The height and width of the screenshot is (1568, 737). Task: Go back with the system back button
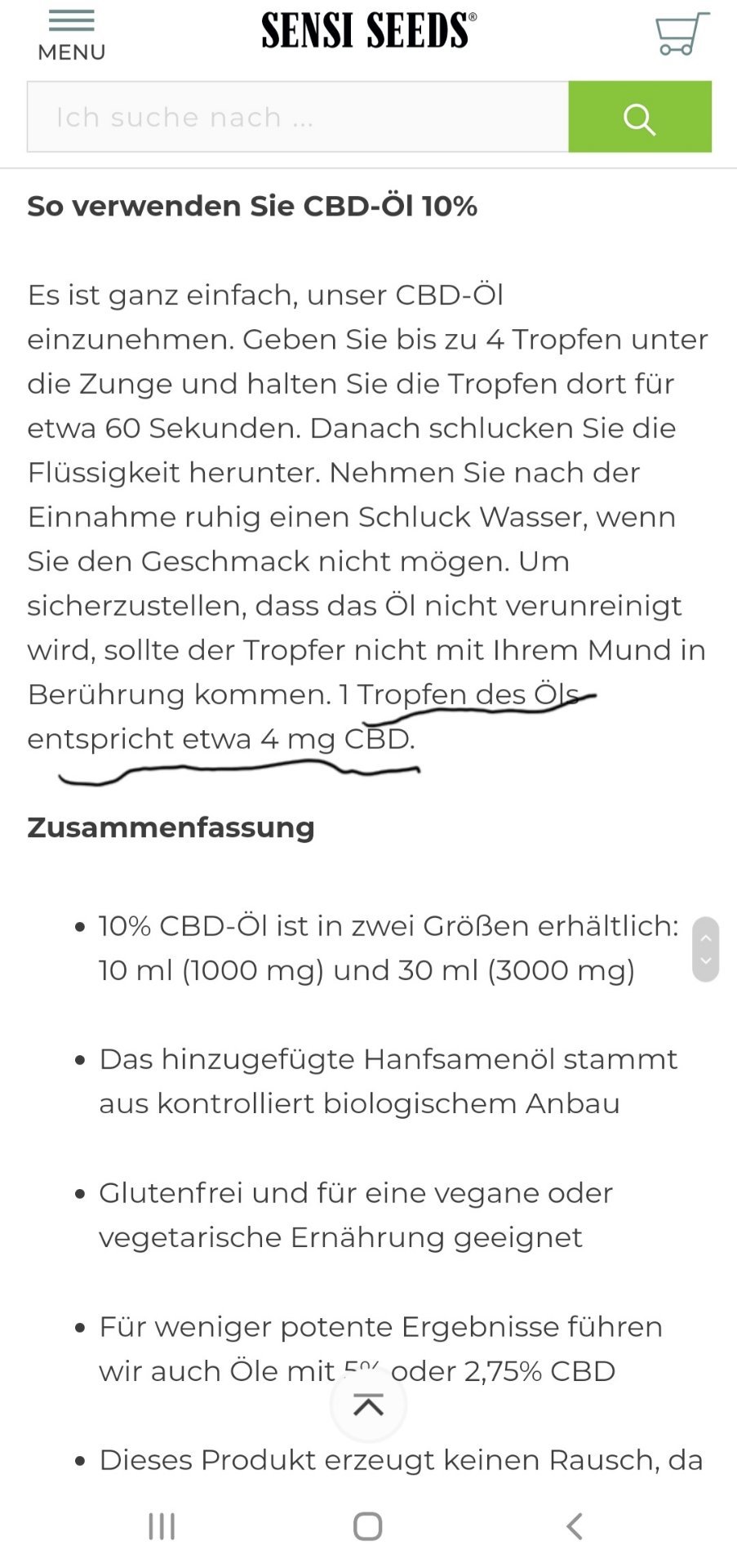[x=575, y=1526]
